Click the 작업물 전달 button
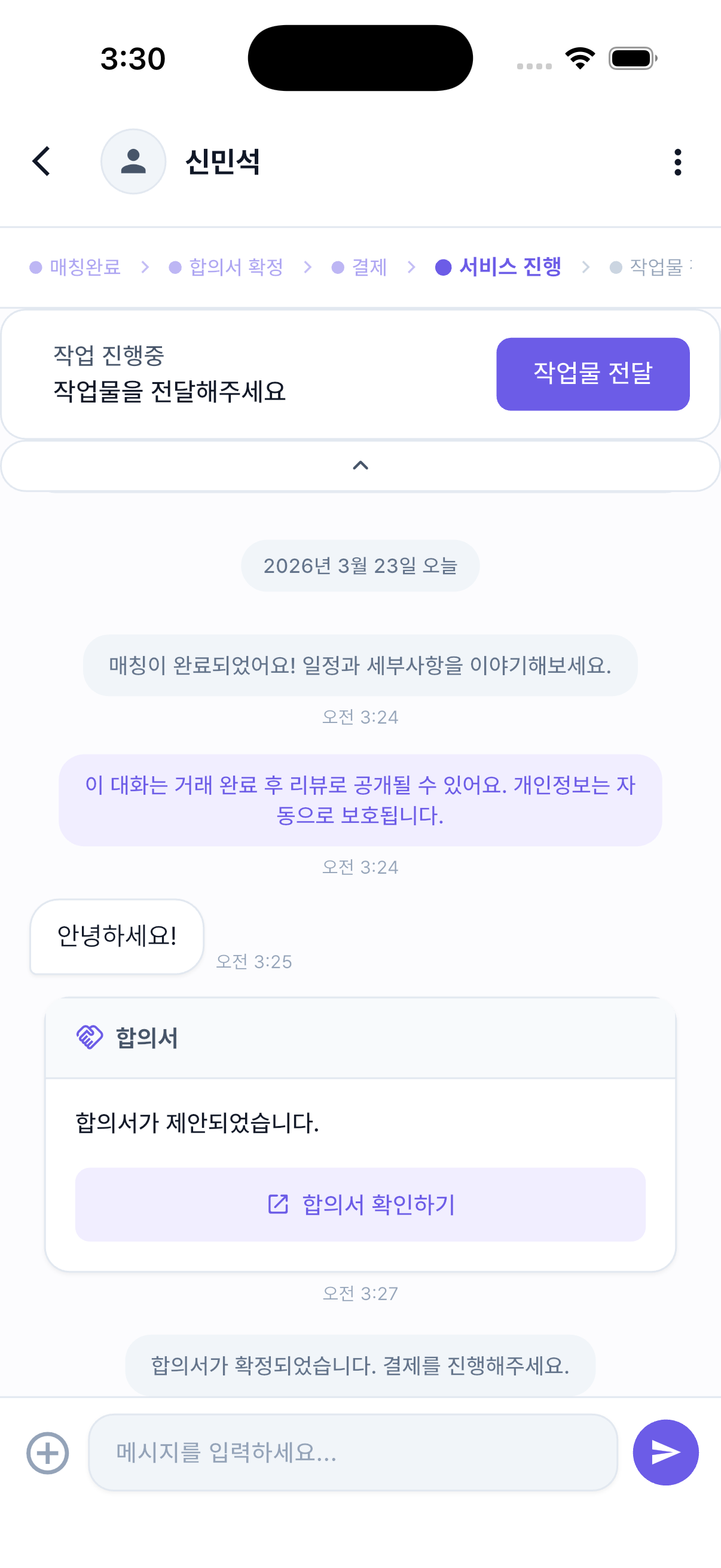The width and height of the screenshot is (721, 1568). (x=592, y=374)
